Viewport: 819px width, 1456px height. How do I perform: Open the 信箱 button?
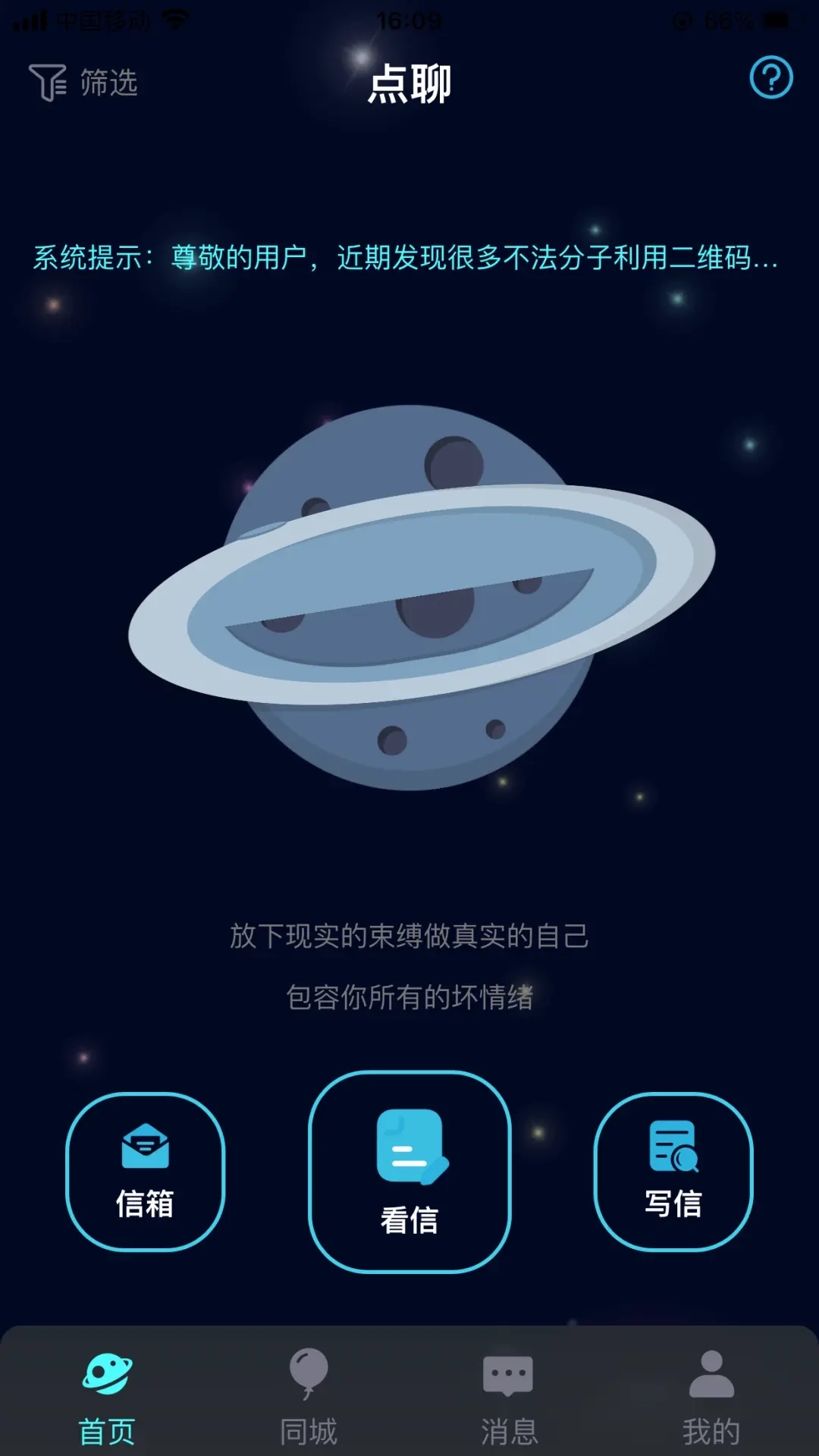[x=144, y=1172]
